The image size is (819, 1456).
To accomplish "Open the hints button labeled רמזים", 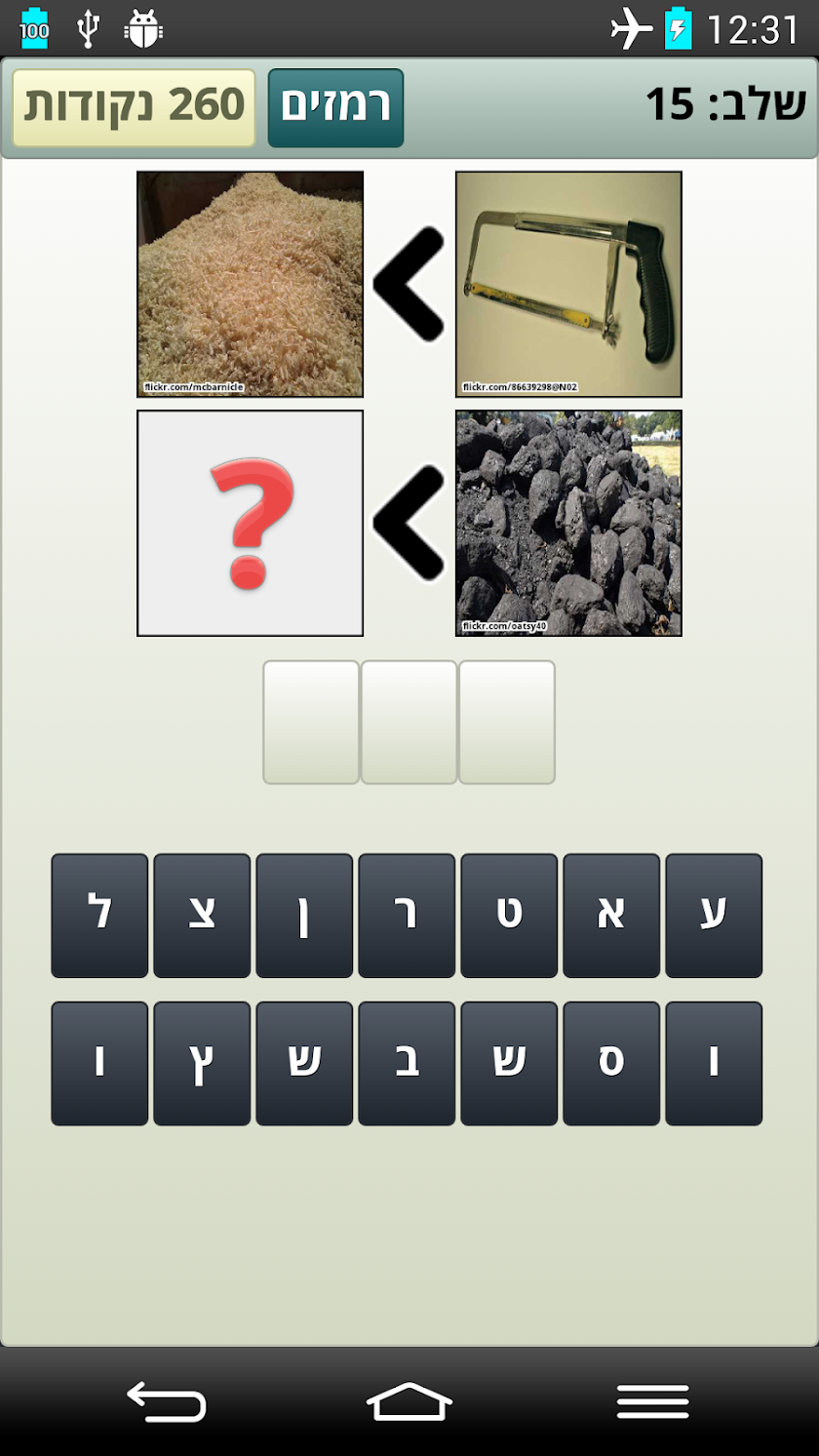I will pyautogui.click(x=335, y=107).
